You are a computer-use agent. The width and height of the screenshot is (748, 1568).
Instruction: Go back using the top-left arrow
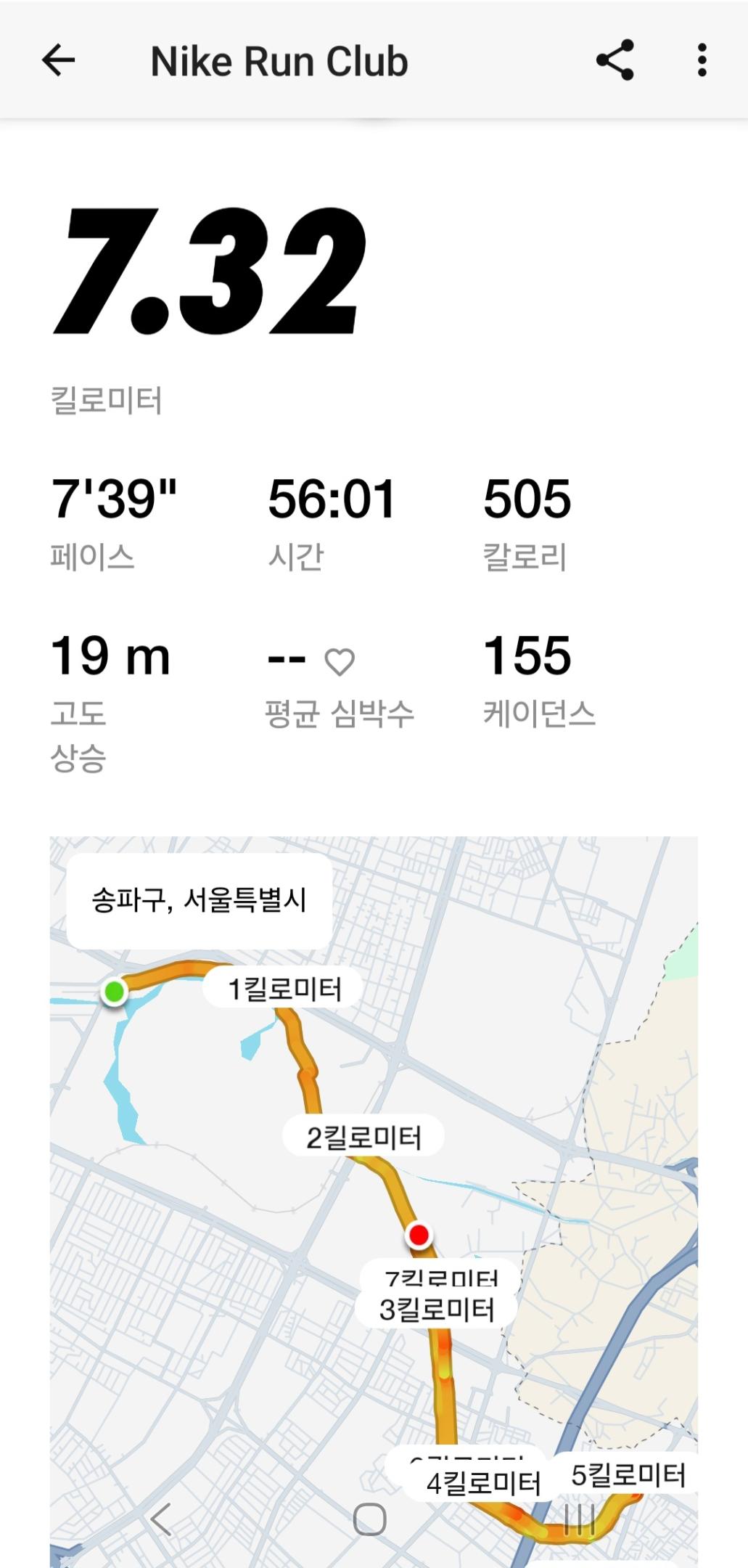click(59, 60)
